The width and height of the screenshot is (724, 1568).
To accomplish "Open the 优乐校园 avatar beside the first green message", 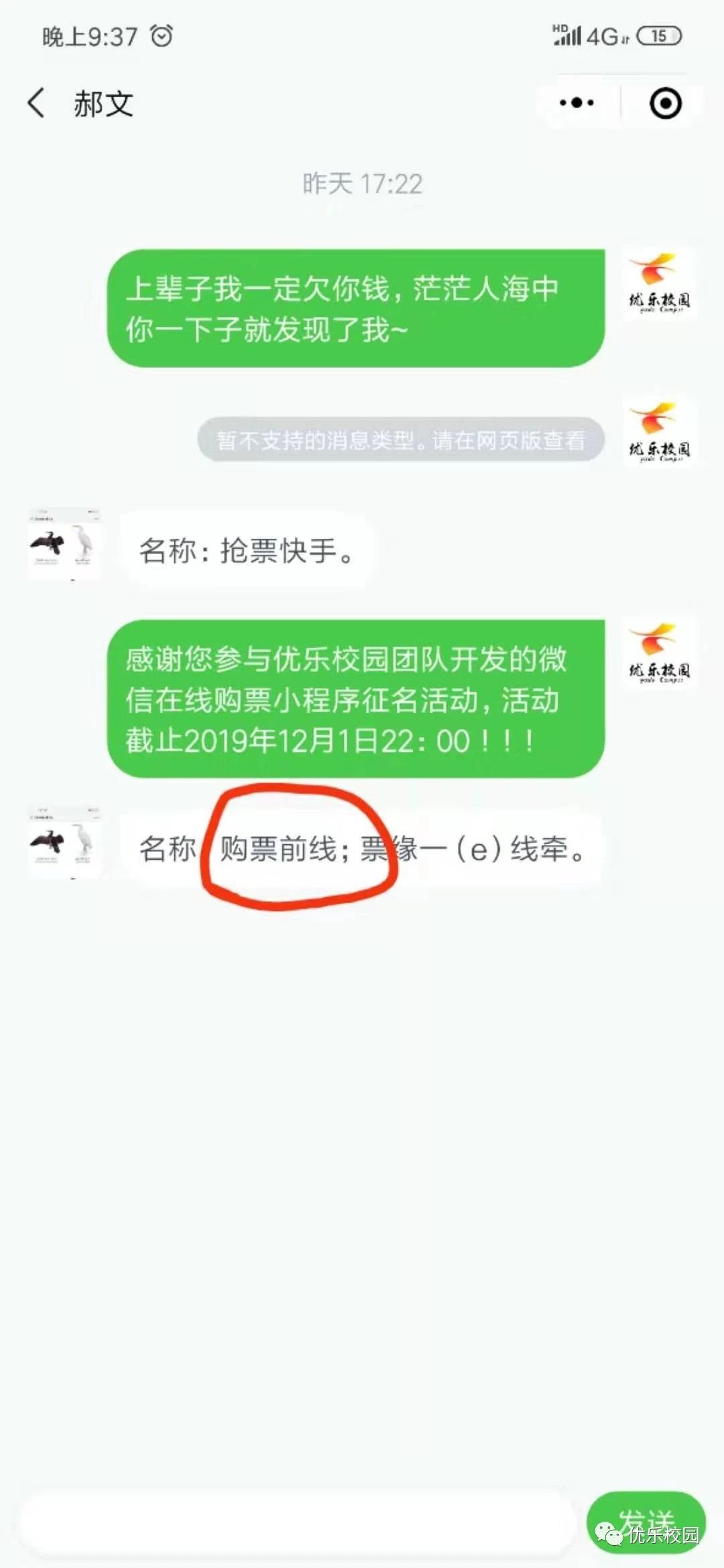I will tap(659, 284).
